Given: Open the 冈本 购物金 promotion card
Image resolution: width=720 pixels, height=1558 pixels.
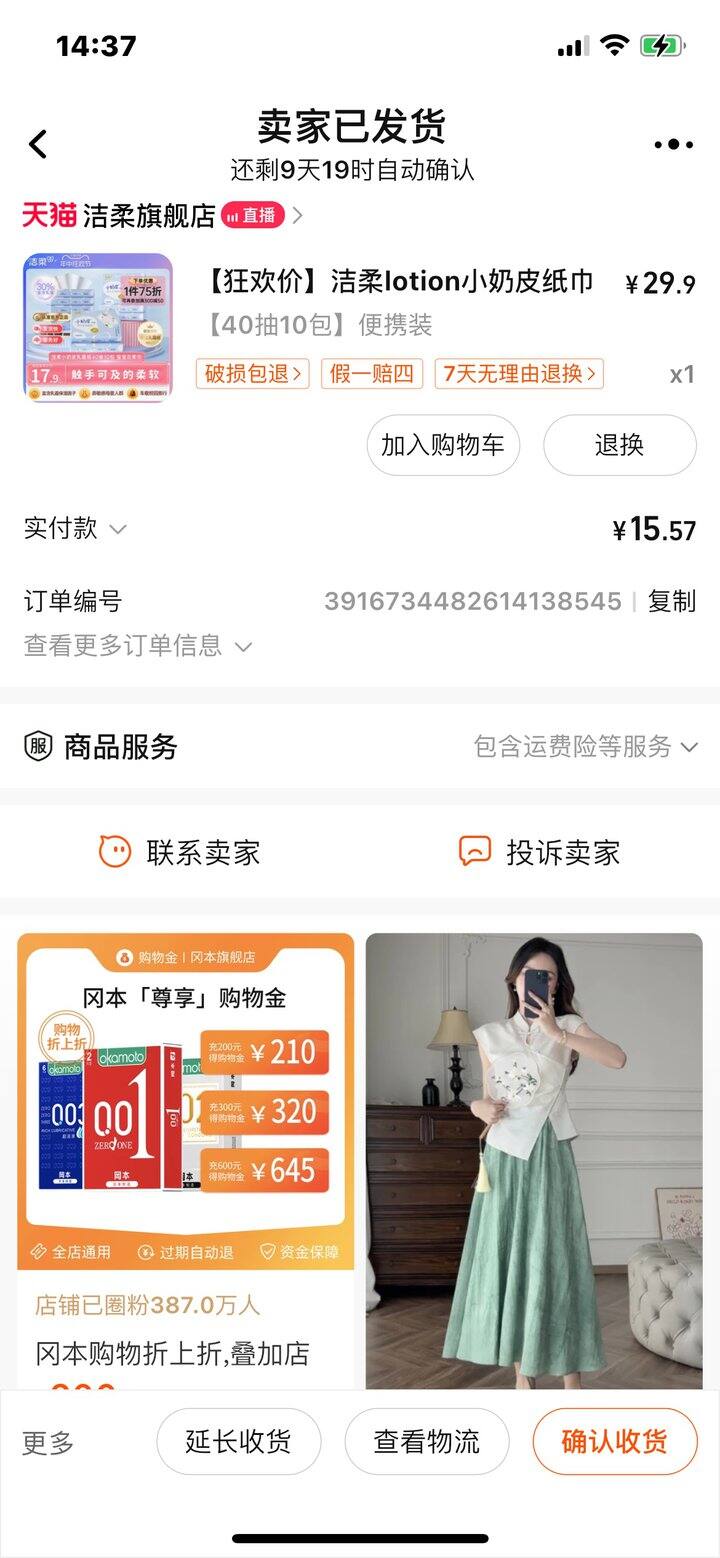Looking at the screenshot, I should 186,1161.
